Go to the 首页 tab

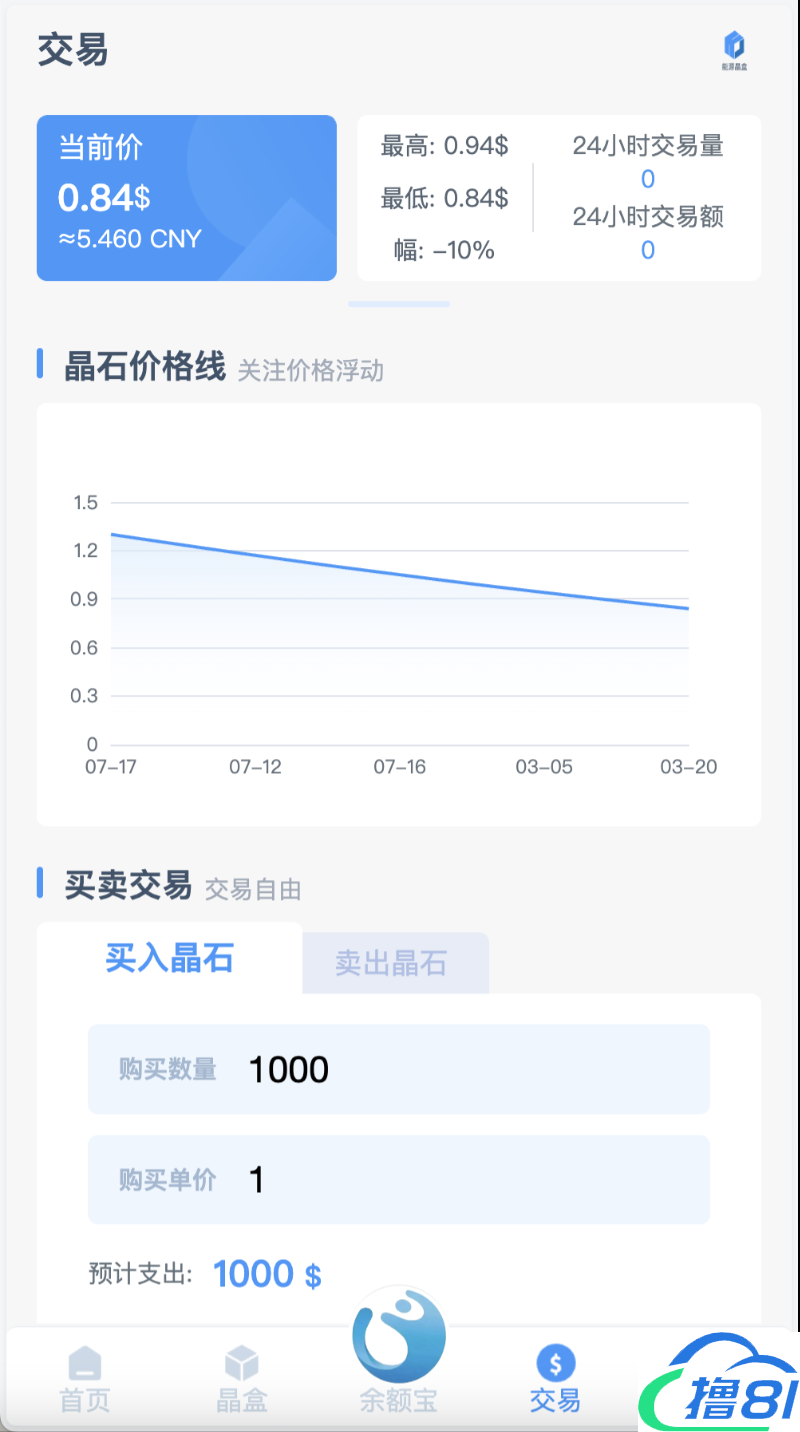click(x=85, y=1378)
